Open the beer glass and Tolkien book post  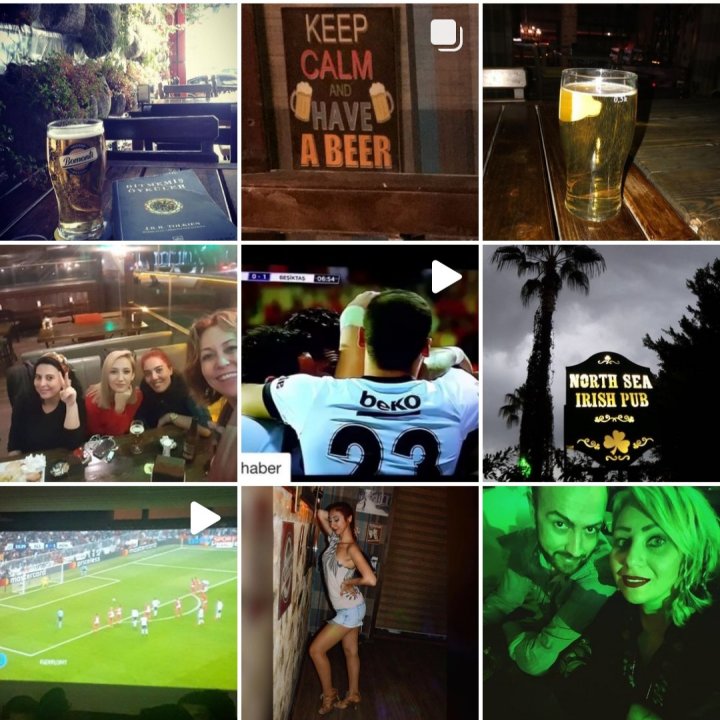click(x=118, y=120)
